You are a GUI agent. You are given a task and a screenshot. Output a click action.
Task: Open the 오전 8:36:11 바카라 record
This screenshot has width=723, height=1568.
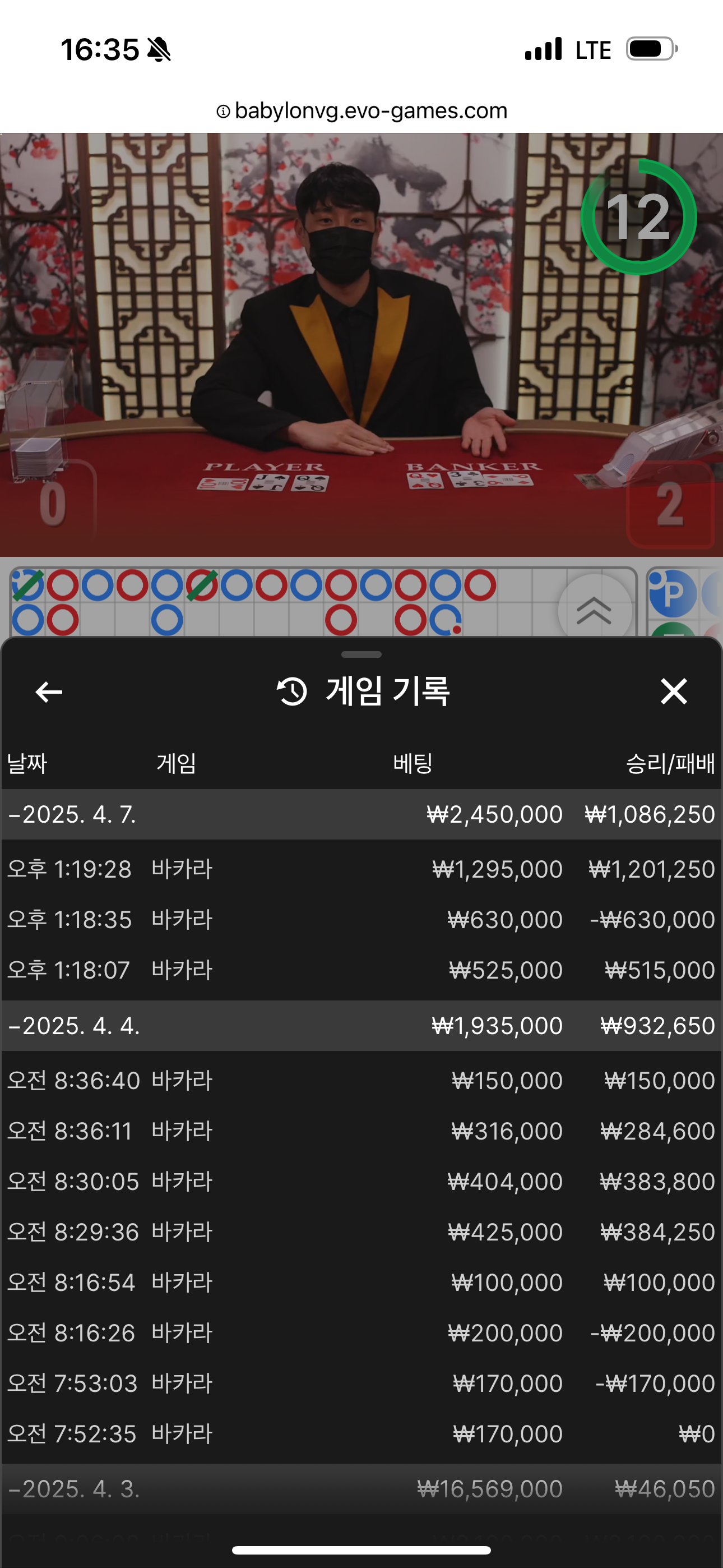[x=361, y=1131]
